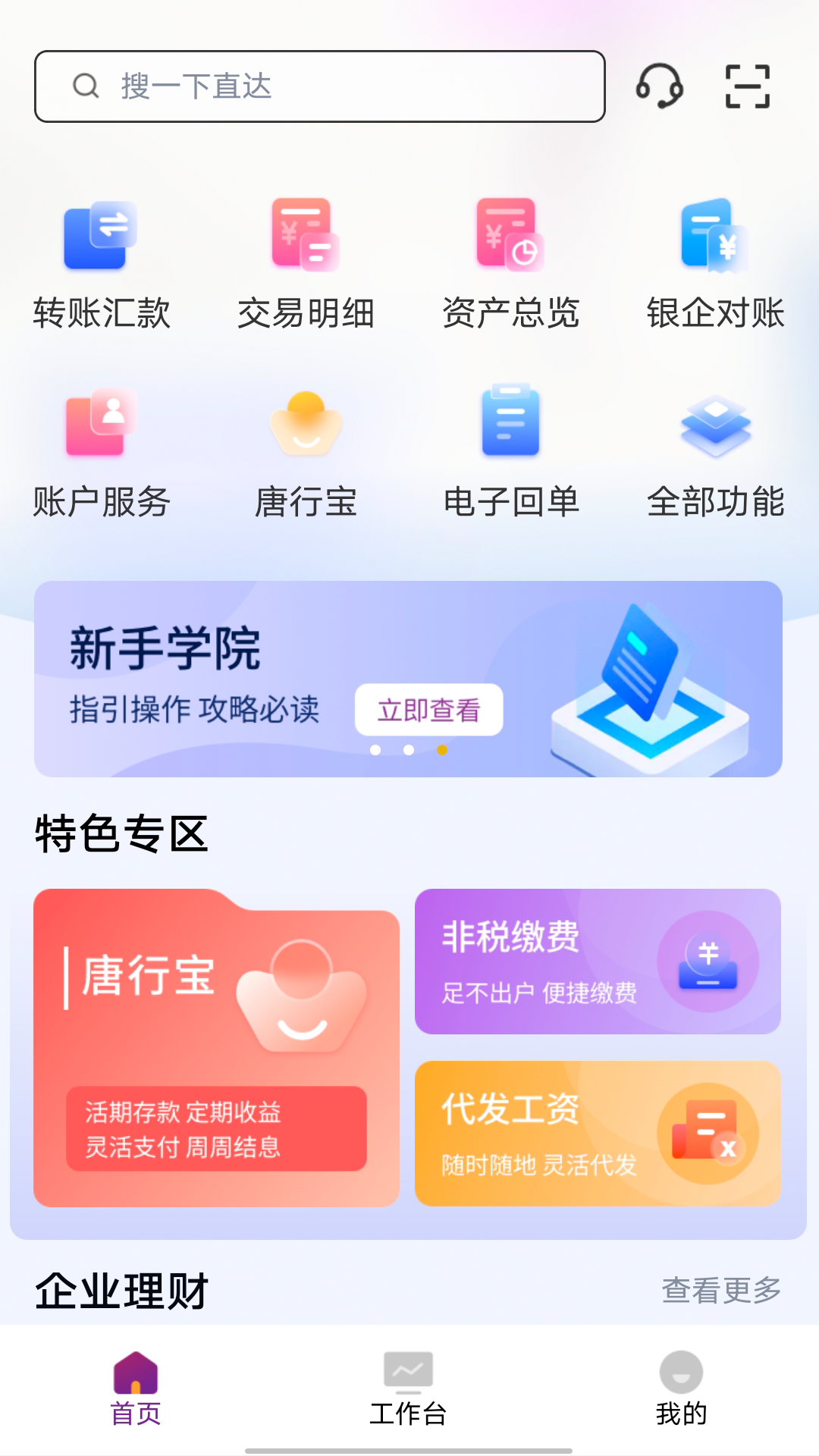Open the 非税缴费 payment card
The image size is (819, 1456).
598,962
